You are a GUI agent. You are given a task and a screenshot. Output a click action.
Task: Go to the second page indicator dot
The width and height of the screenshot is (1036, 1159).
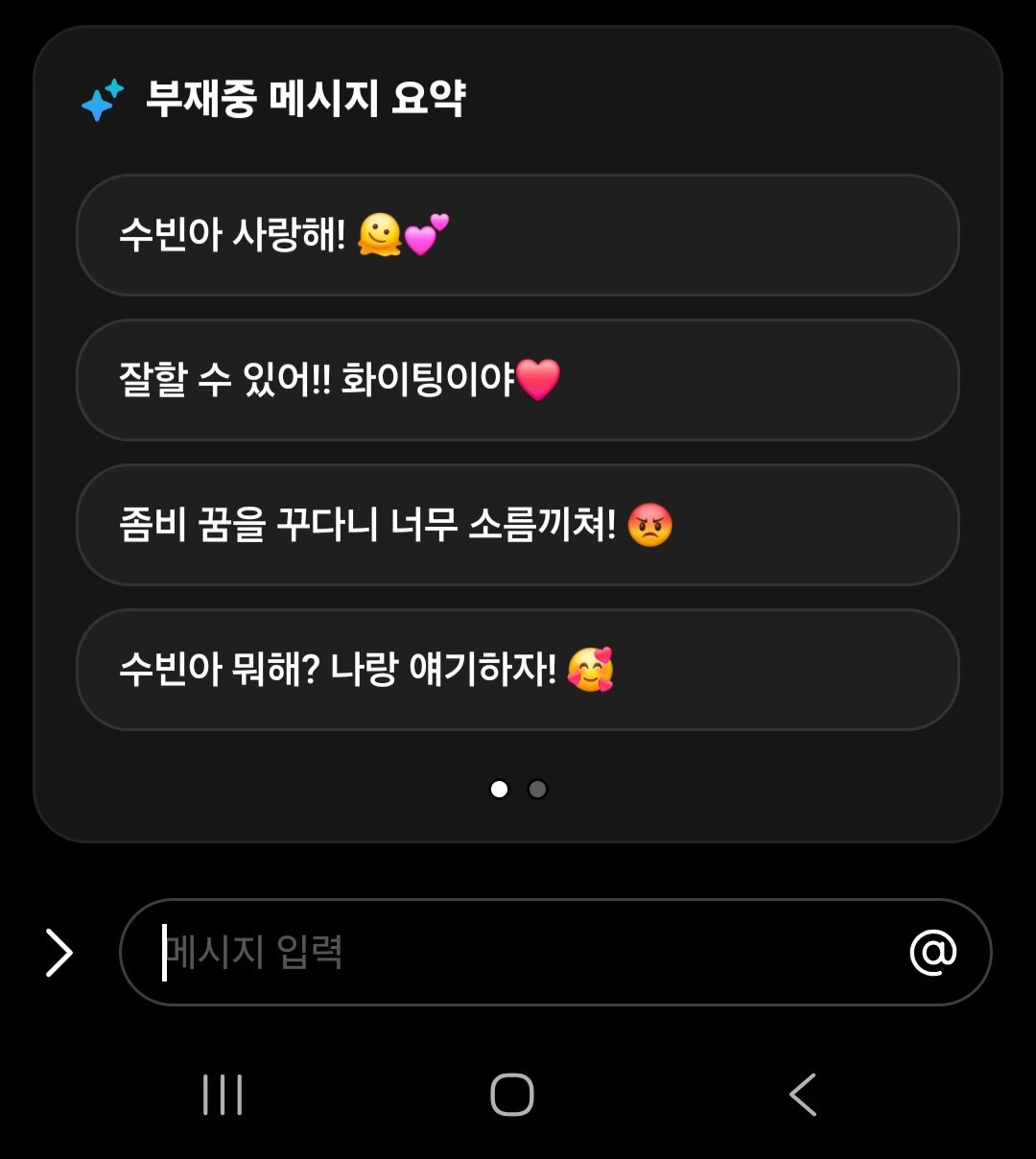(x=538, y=789)
